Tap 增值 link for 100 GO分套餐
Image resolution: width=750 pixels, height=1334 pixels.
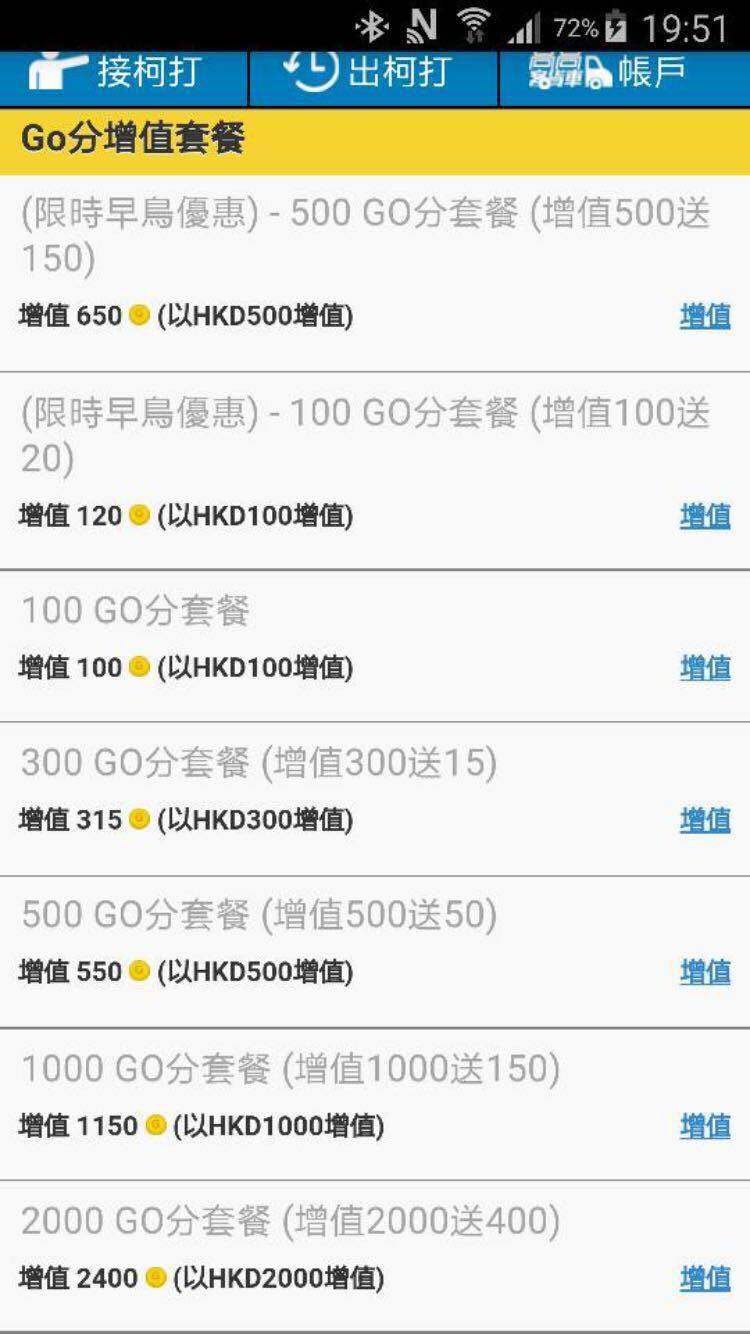coord(705,668)
